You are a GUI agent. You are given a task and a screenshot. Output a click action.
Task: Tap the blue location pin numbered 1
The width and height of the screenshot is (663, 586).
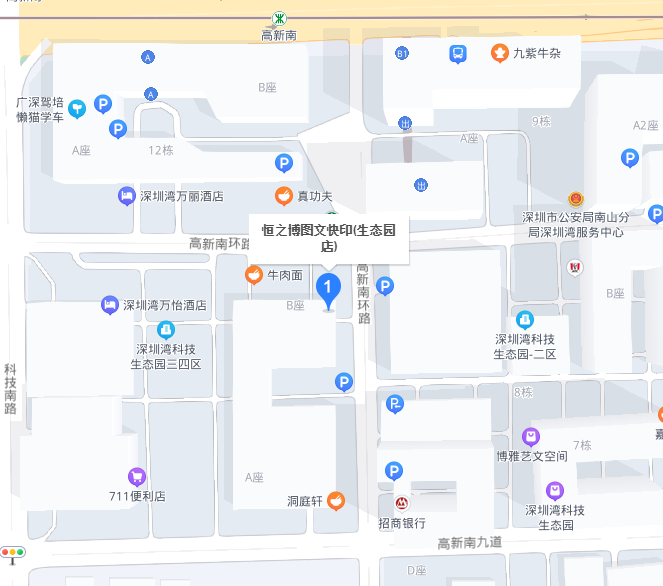(x=329, y=288)
